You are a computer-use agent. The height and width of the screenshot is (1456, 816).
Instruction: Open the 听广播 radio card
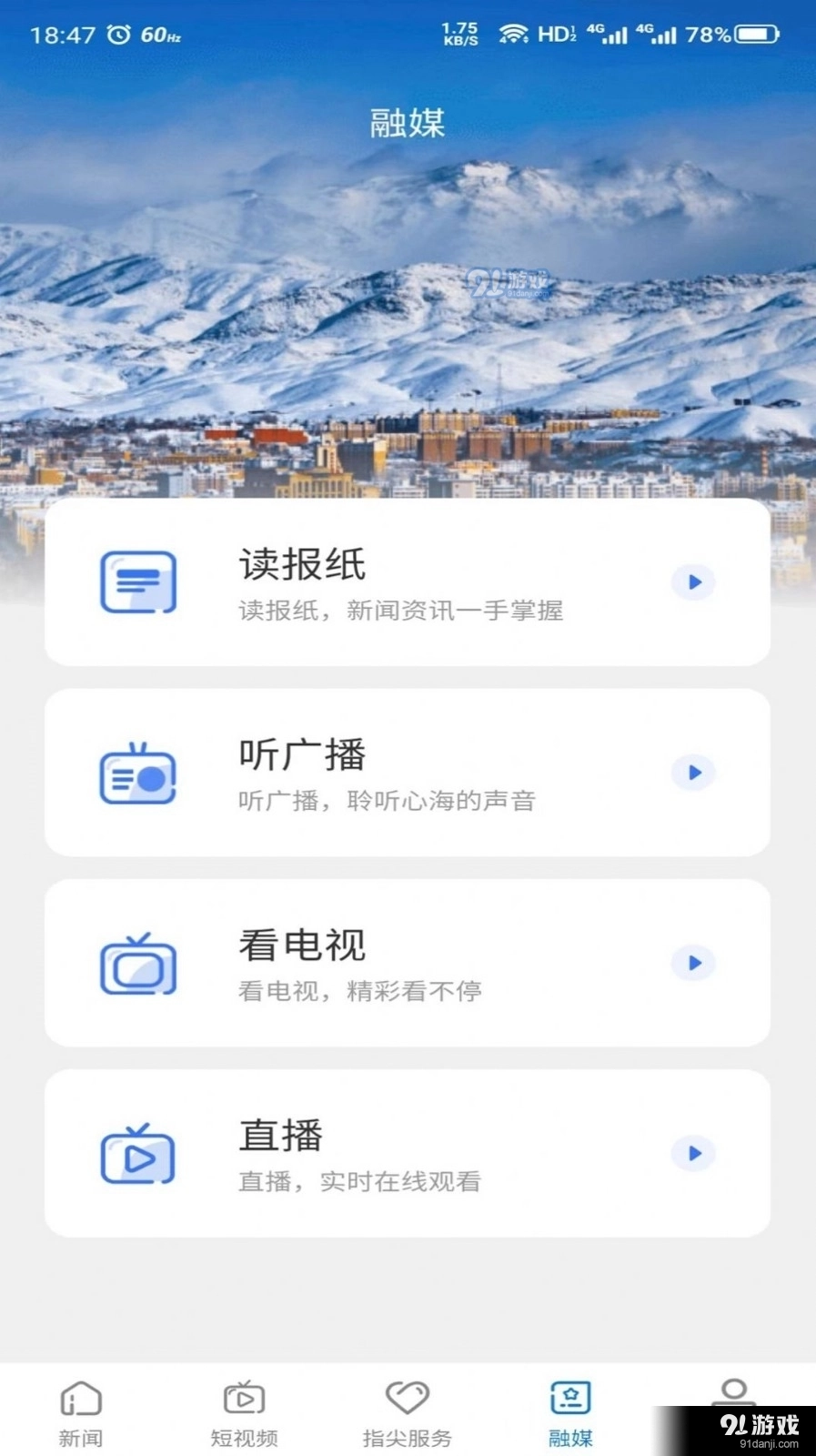(407, 773)
